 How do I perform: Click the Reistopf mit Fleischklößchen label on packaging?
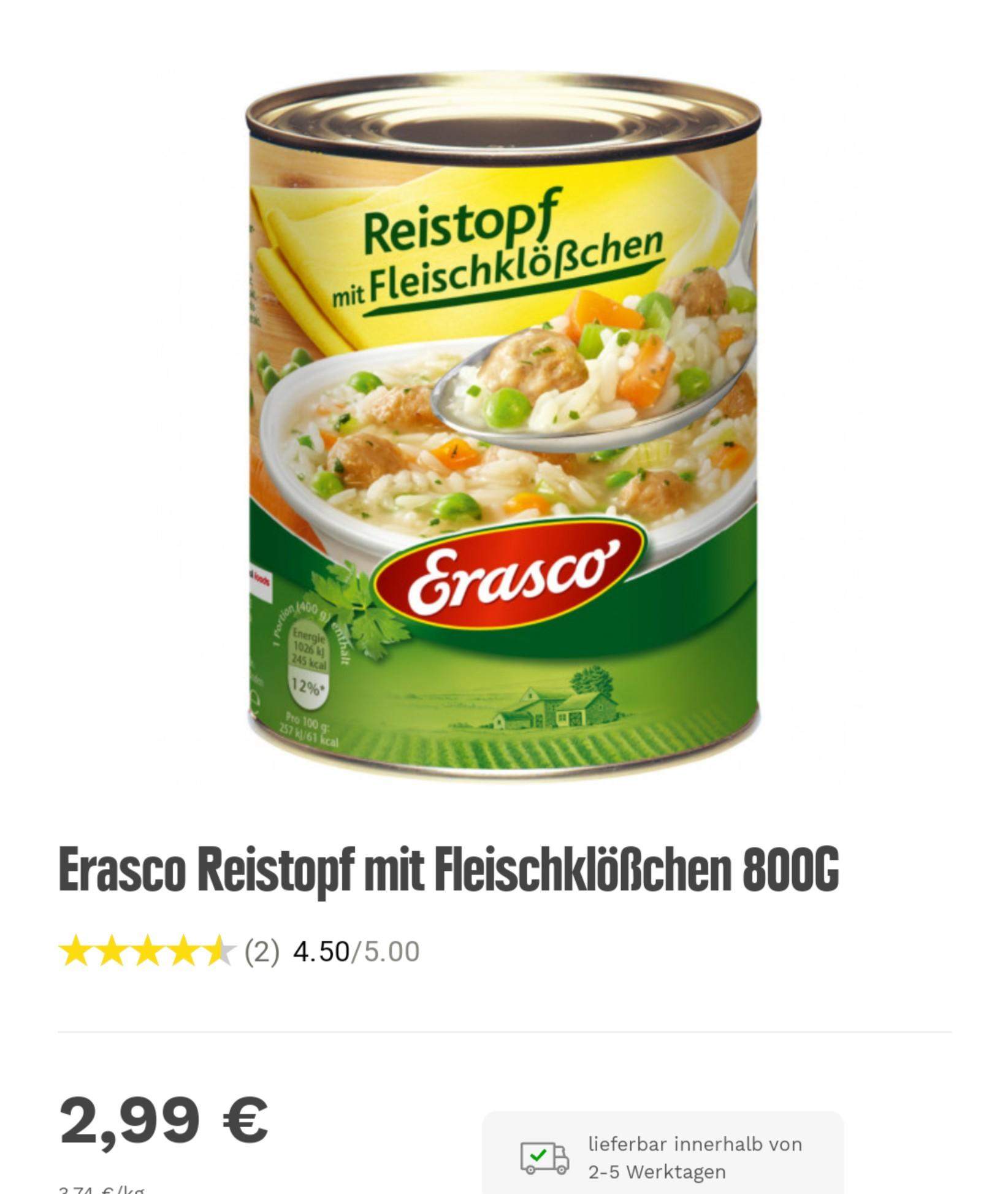484,254
